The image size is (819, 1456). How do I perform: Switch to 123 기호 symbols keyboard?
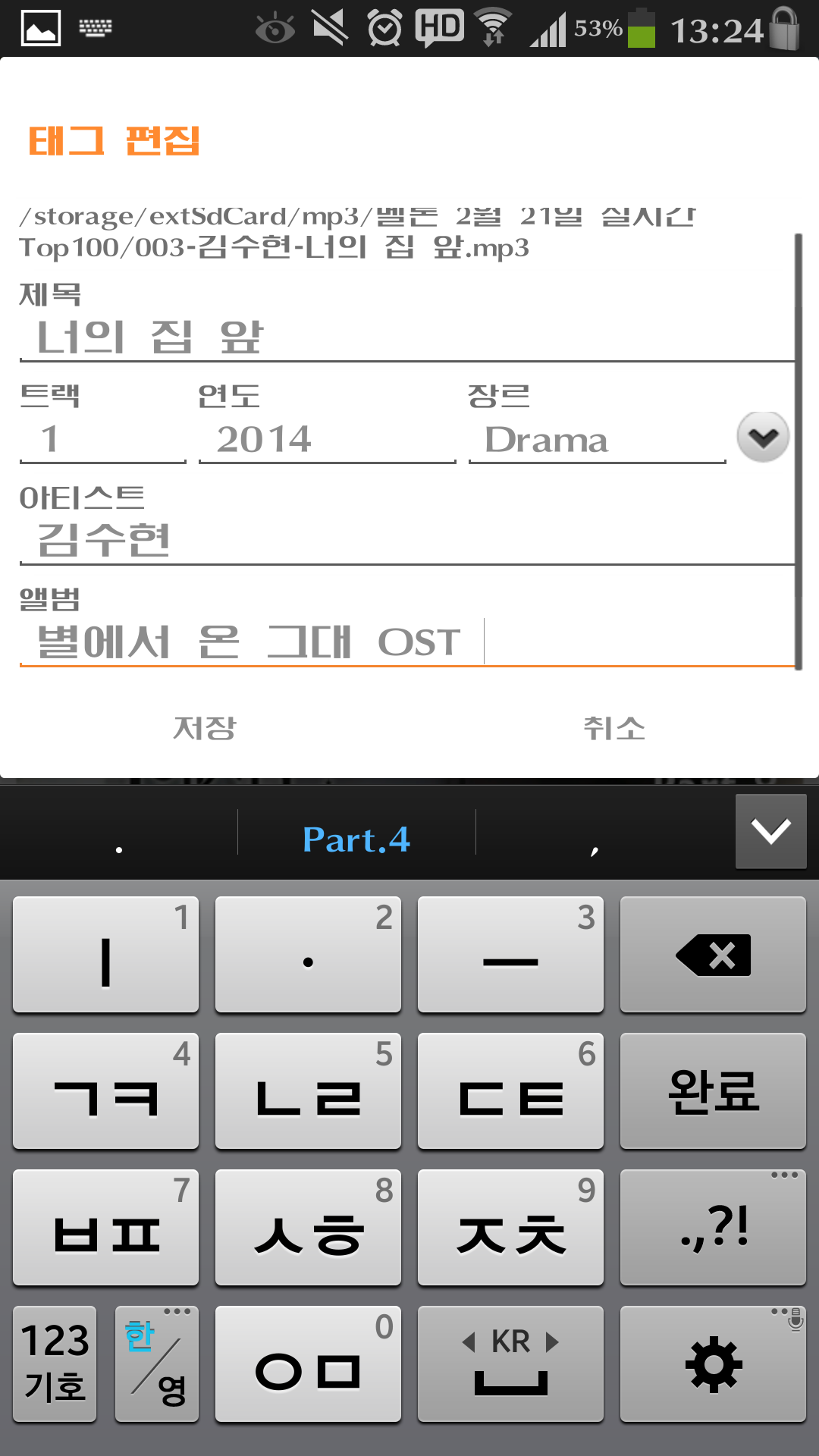(x=55, y=1363)
